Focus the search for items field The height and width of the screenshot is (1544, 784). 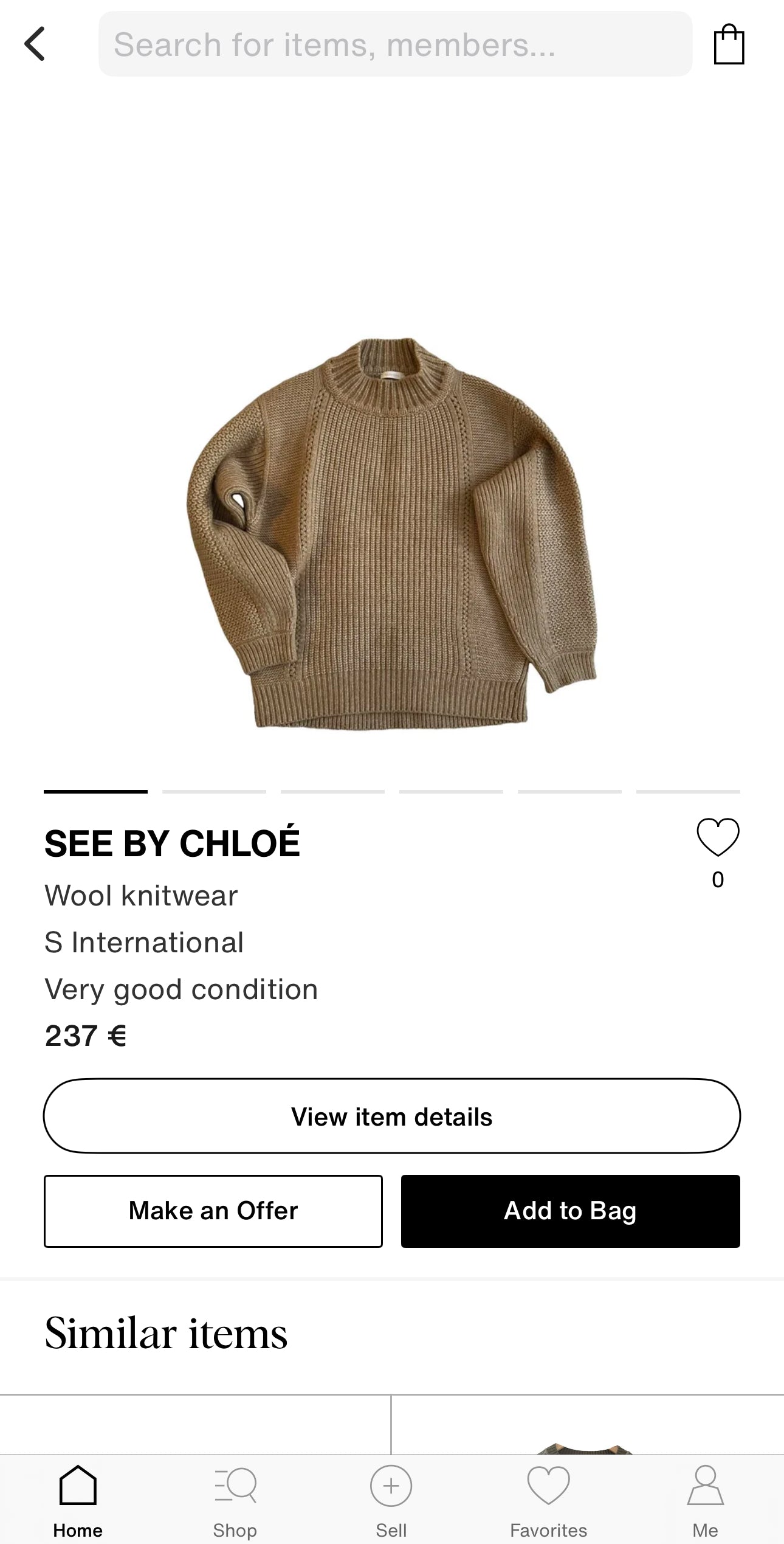tap(395, 44)
